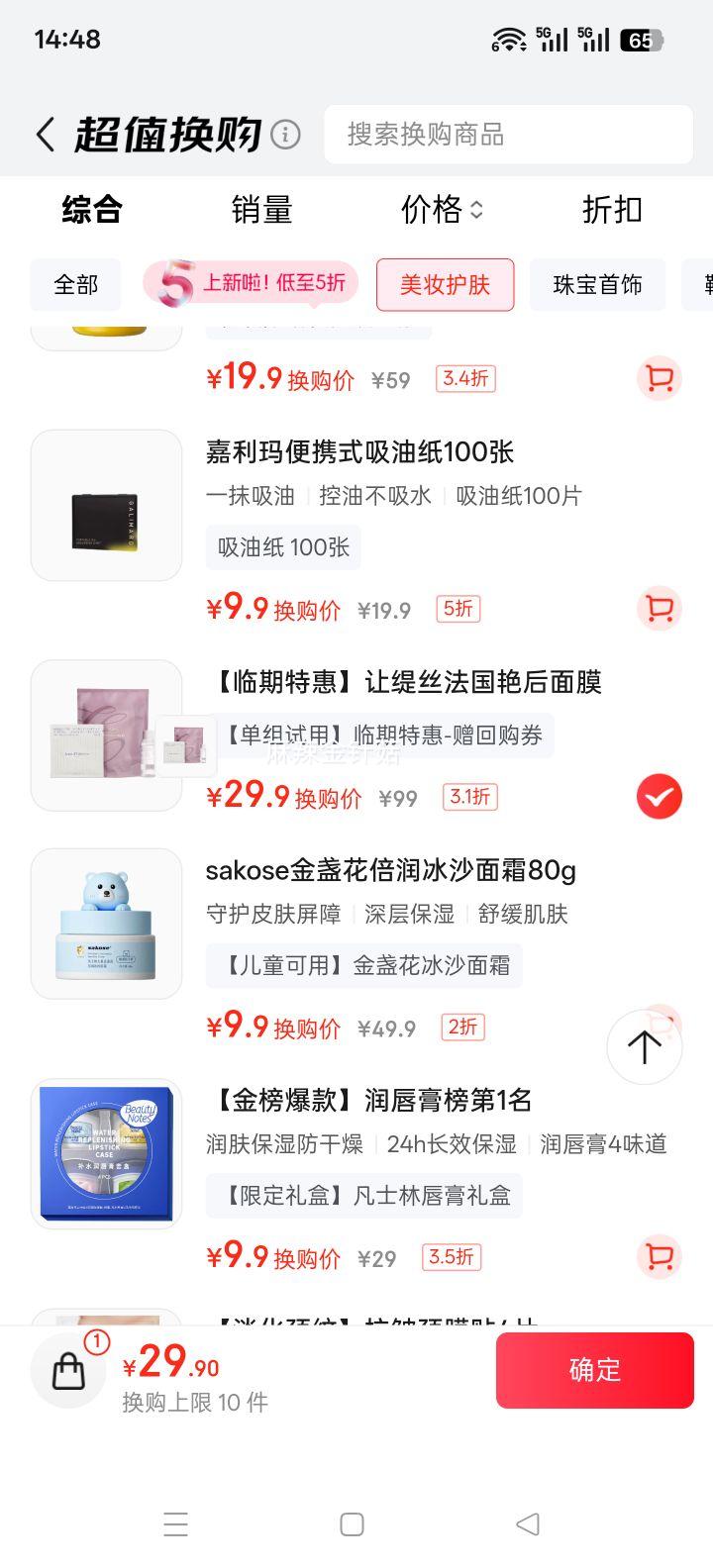Viewport: 713px width, 1568px height.
Task: Tap the 搜索换购商品 search field
Action: point(507,135)
